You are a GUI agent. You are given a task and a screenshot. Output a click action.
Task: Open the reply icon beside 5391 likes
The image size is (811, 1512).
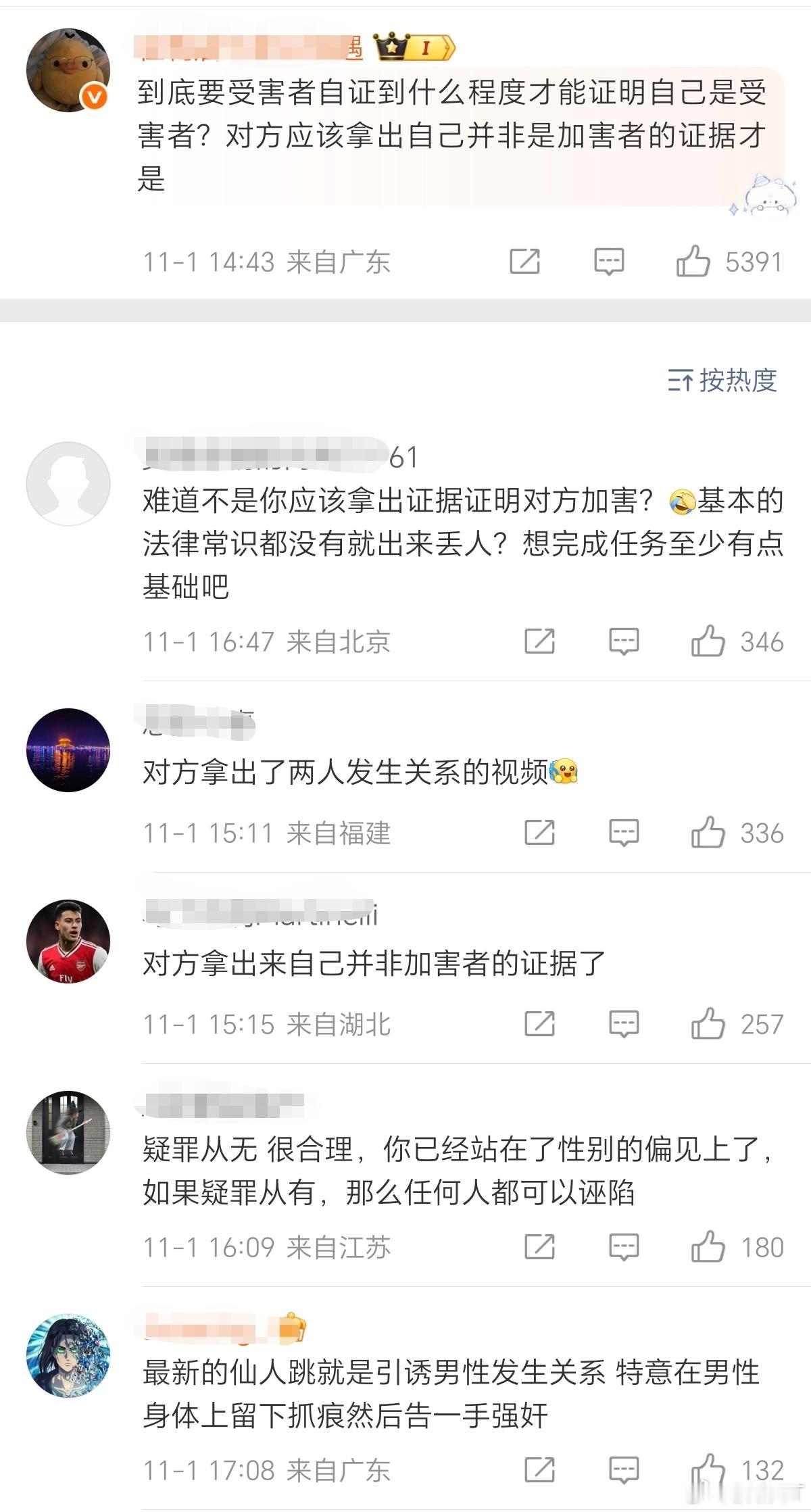click(608, 260)
